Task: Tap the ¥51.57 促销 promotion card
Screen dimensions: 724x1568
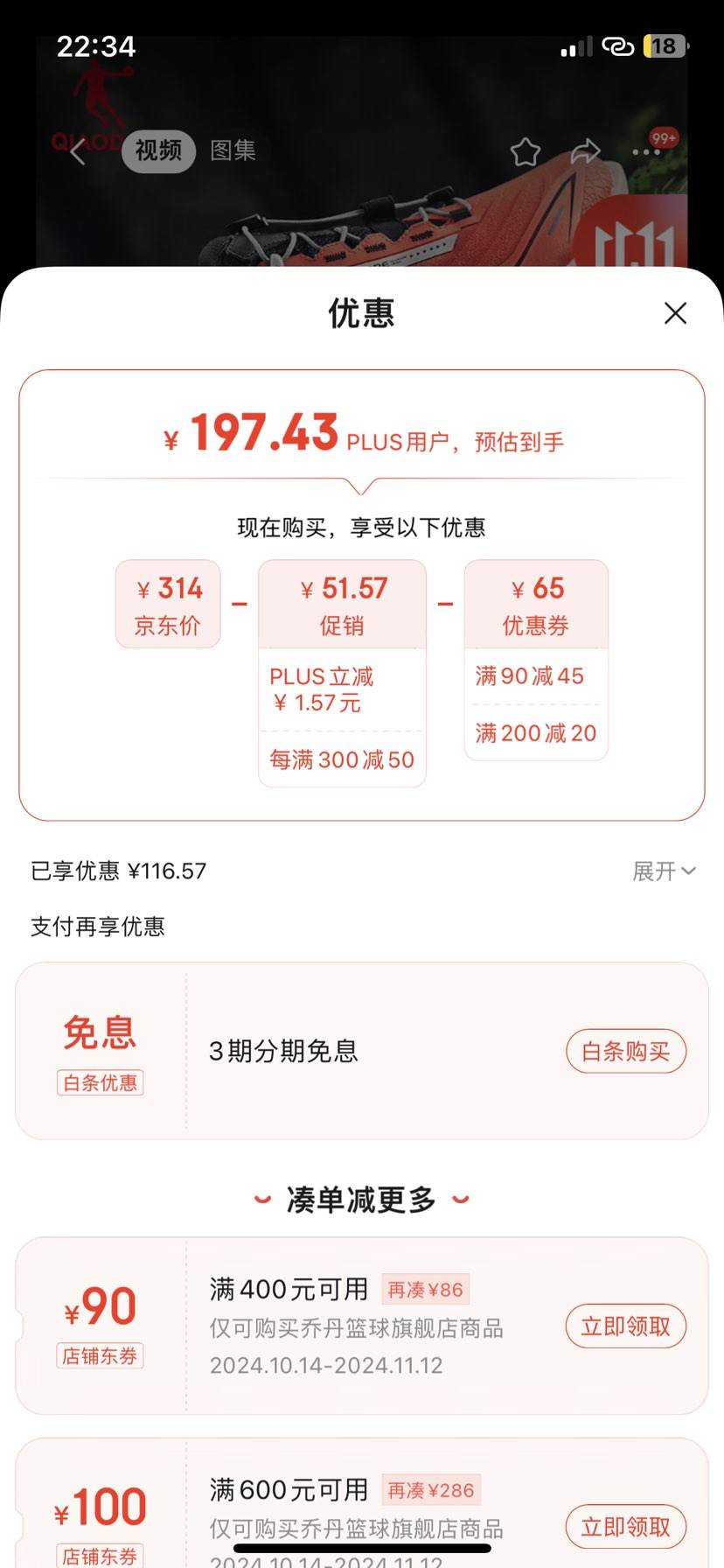Action: [x=343, y=603]
